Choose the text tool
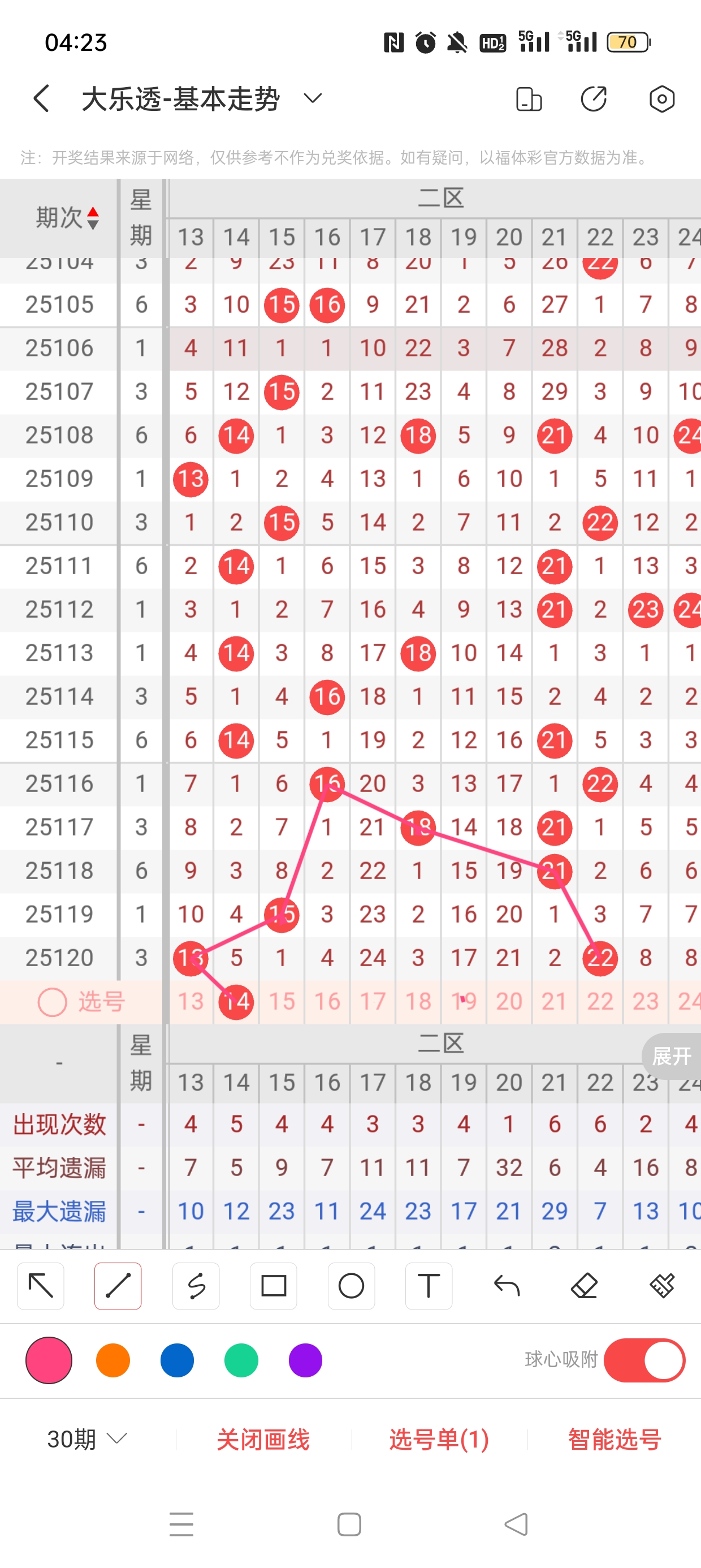Viewport: 701px width, 1568px height. 429,1286
